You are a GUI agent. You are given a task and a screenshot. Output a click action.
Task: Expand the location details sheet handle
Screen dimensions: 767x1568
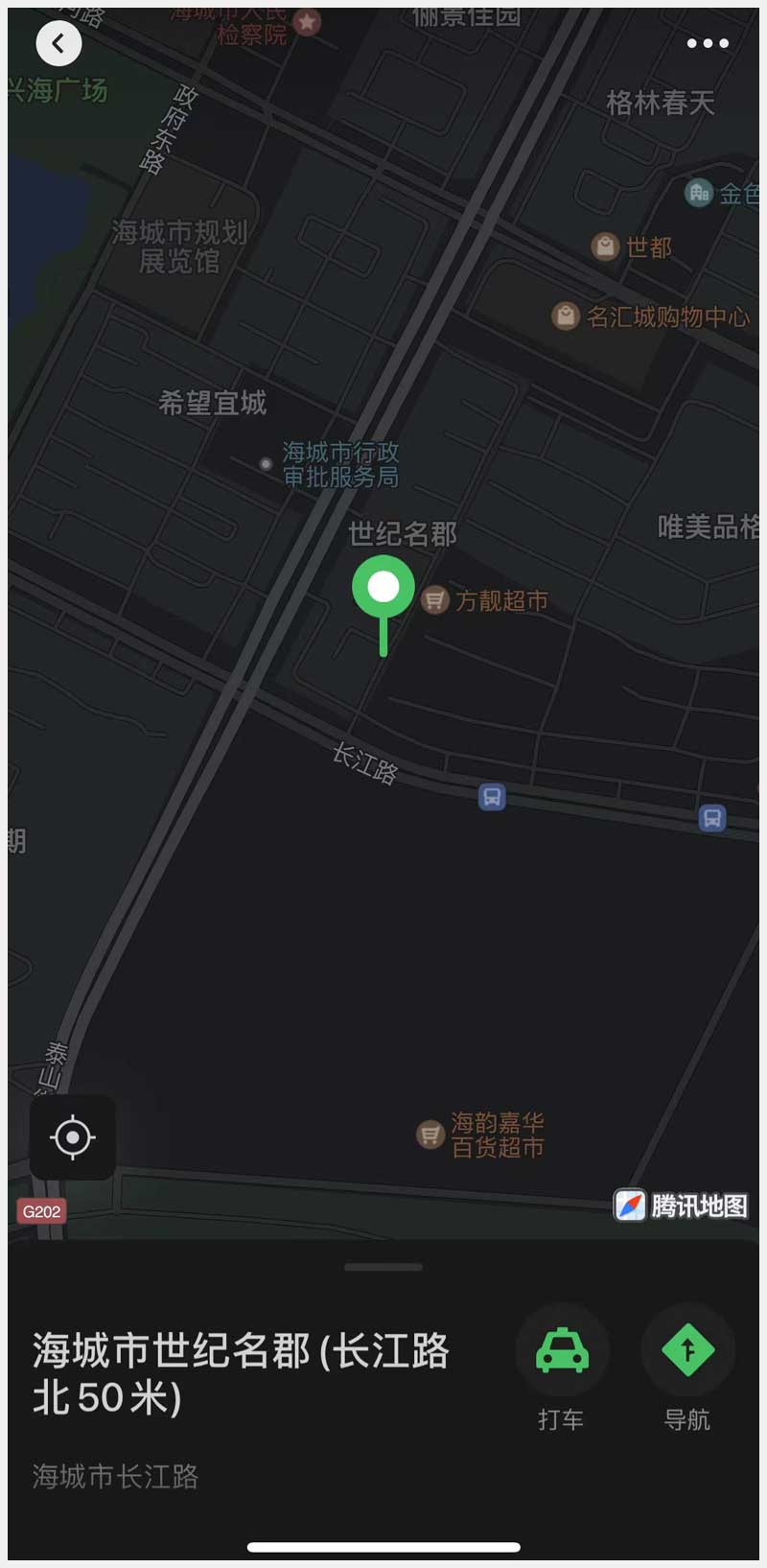[383, 1267]
